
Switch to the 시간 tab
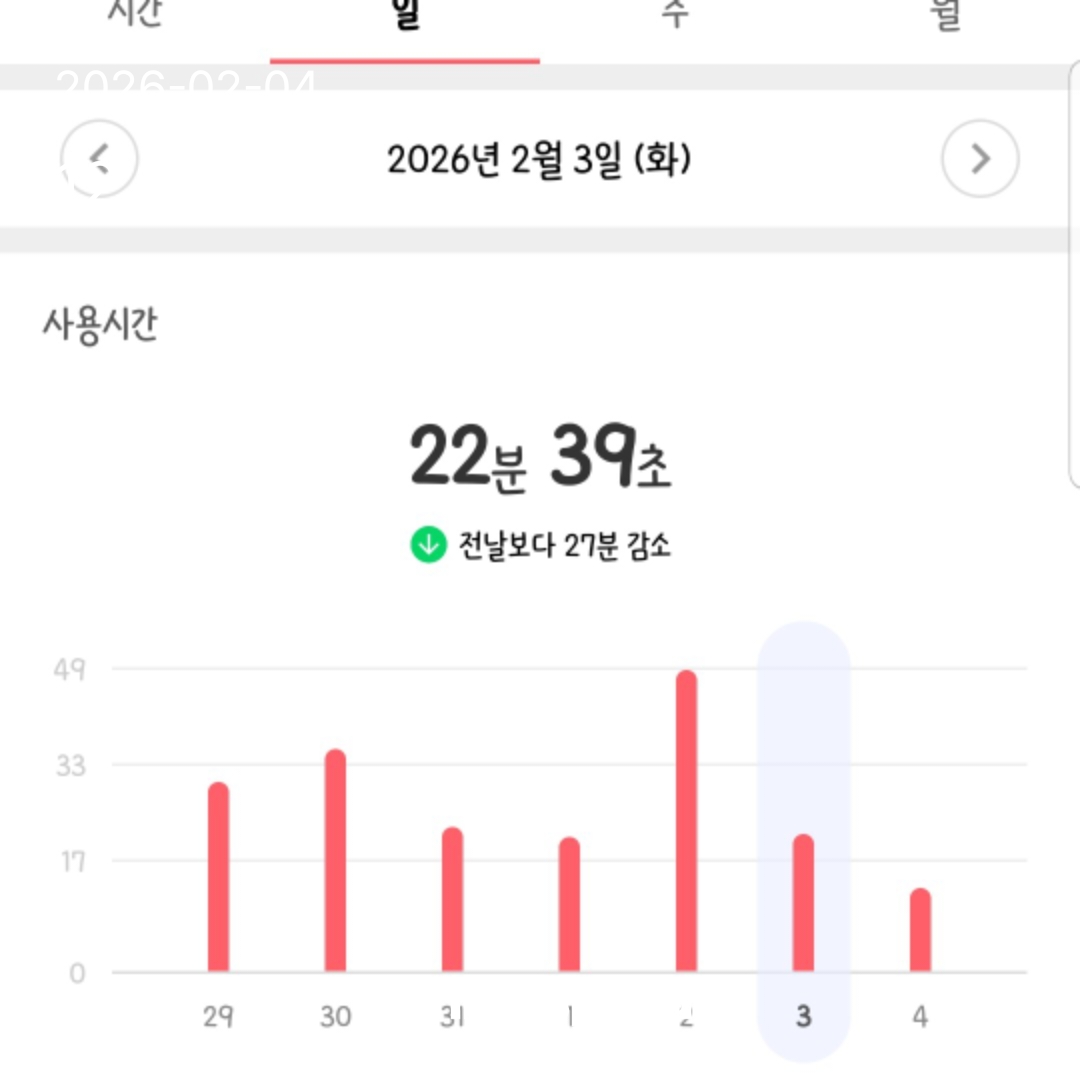tap(135, 16)
